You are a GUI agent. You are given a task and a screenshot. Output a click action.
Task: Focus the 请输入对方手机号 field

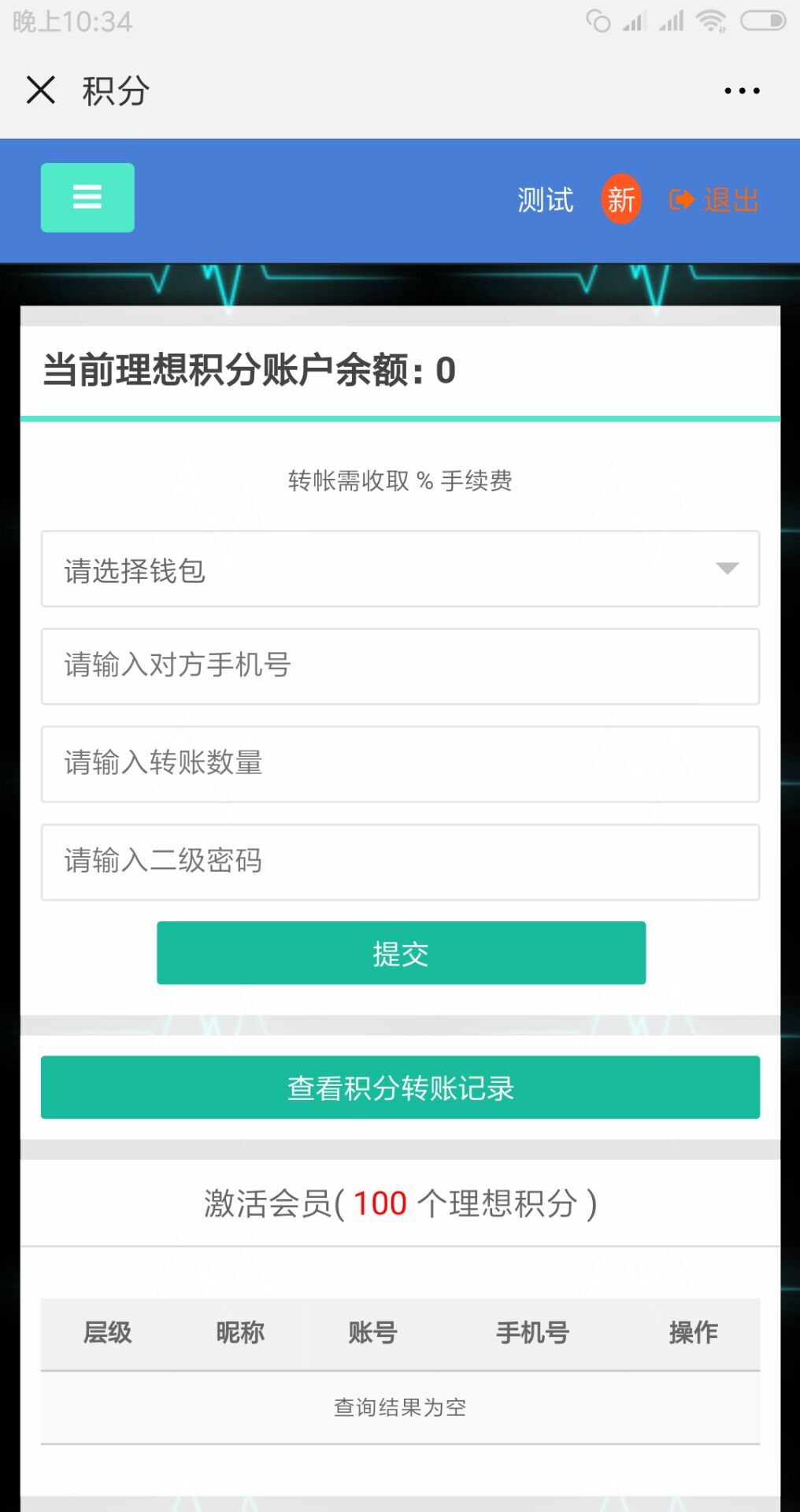point(400,666)
